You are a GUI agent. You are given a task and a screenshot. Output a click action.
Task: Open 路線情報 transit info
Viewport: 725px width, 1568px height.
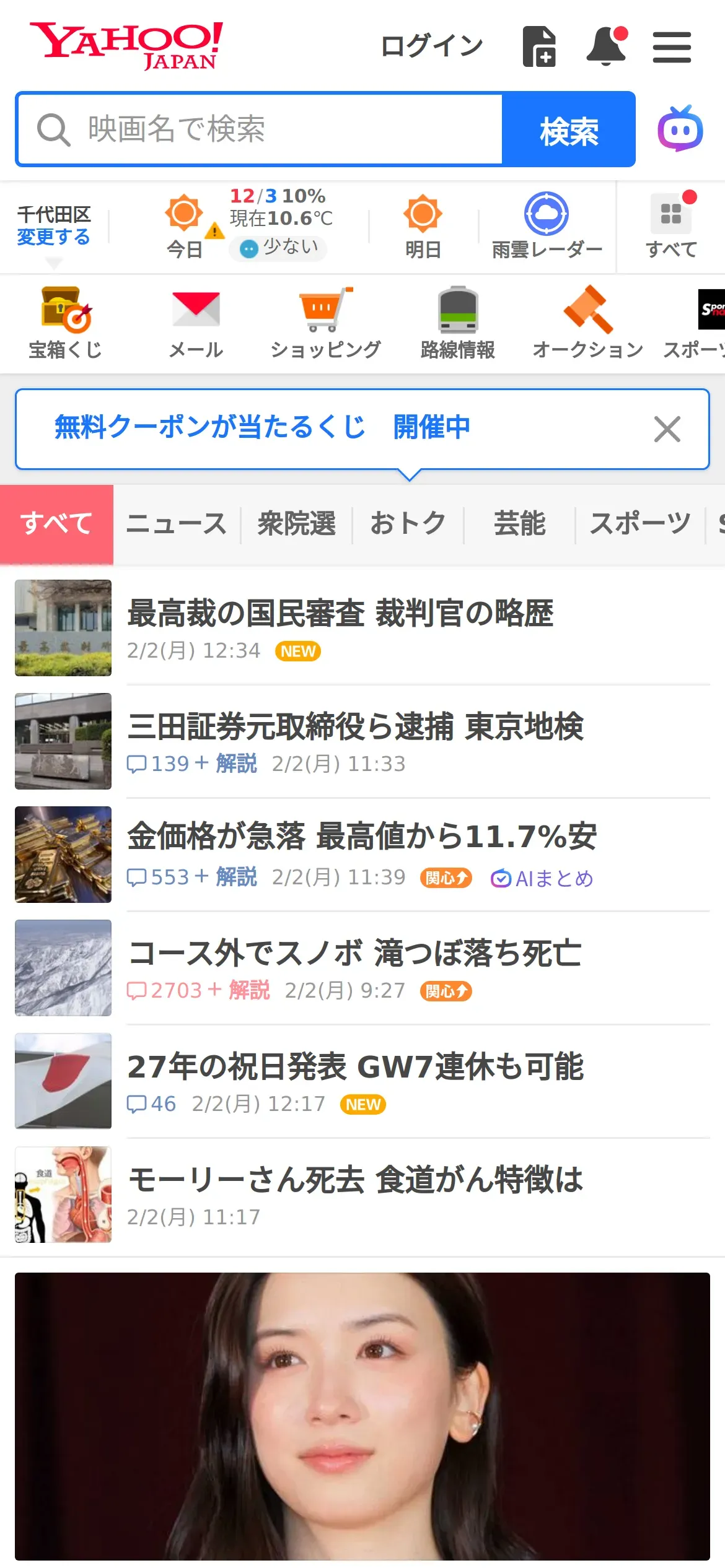457,323
